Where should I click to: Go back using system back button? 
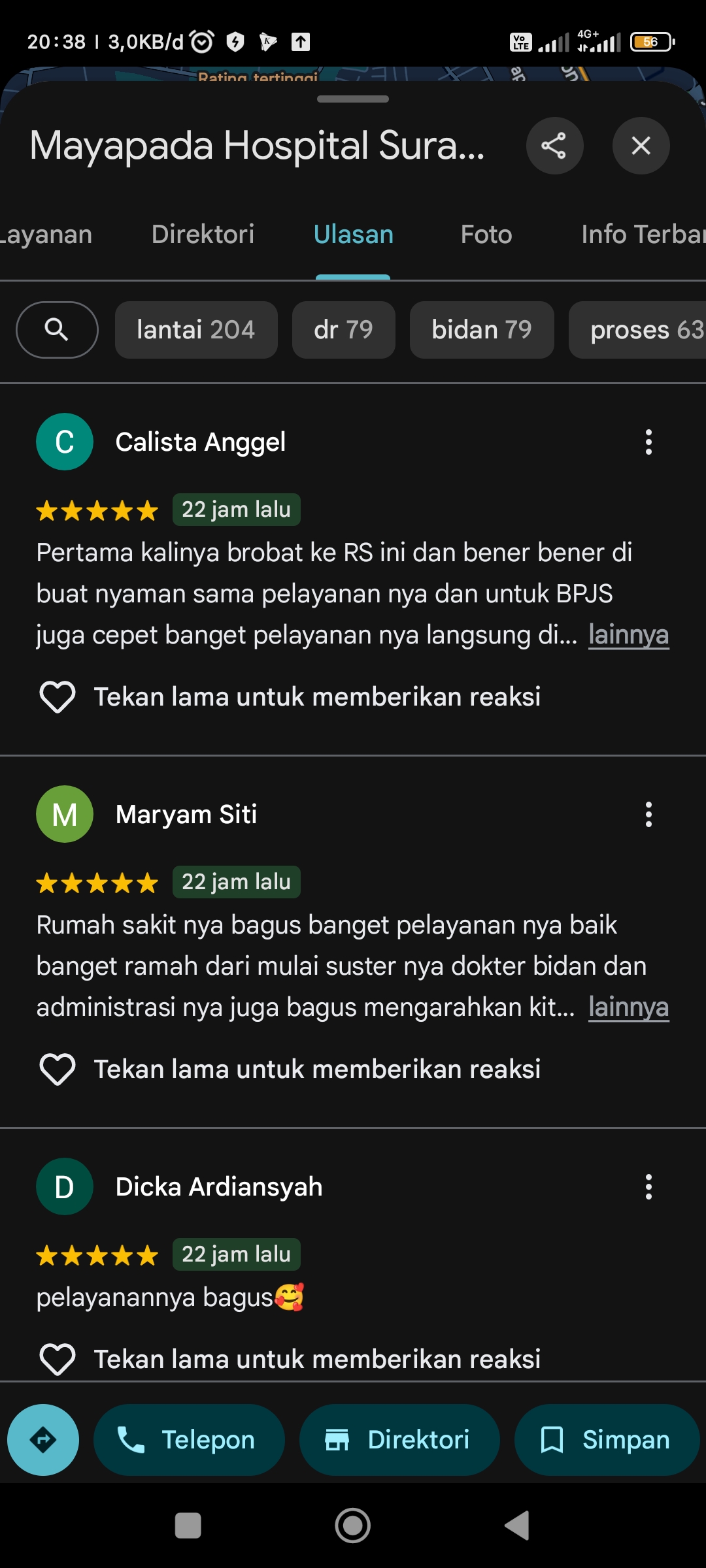pyautogui.click(x=517, y=1526)
